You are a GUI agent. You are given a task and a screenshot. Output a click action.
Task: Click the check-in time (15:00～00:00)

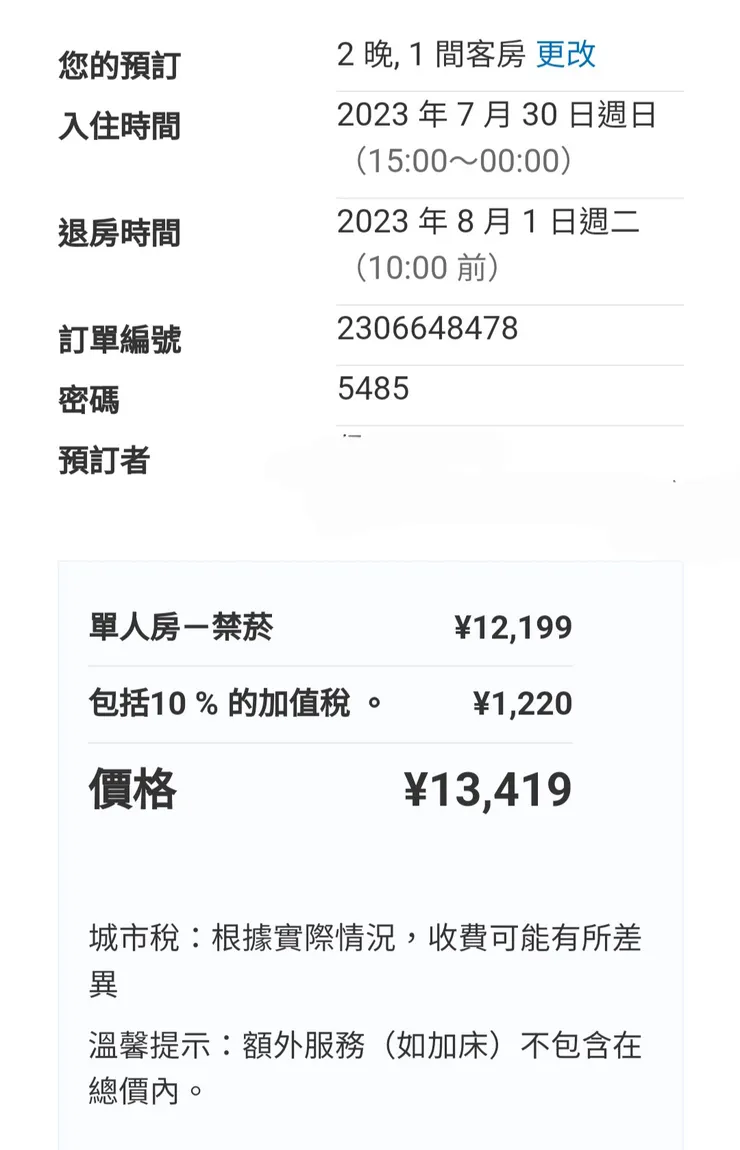click(465, 159)
